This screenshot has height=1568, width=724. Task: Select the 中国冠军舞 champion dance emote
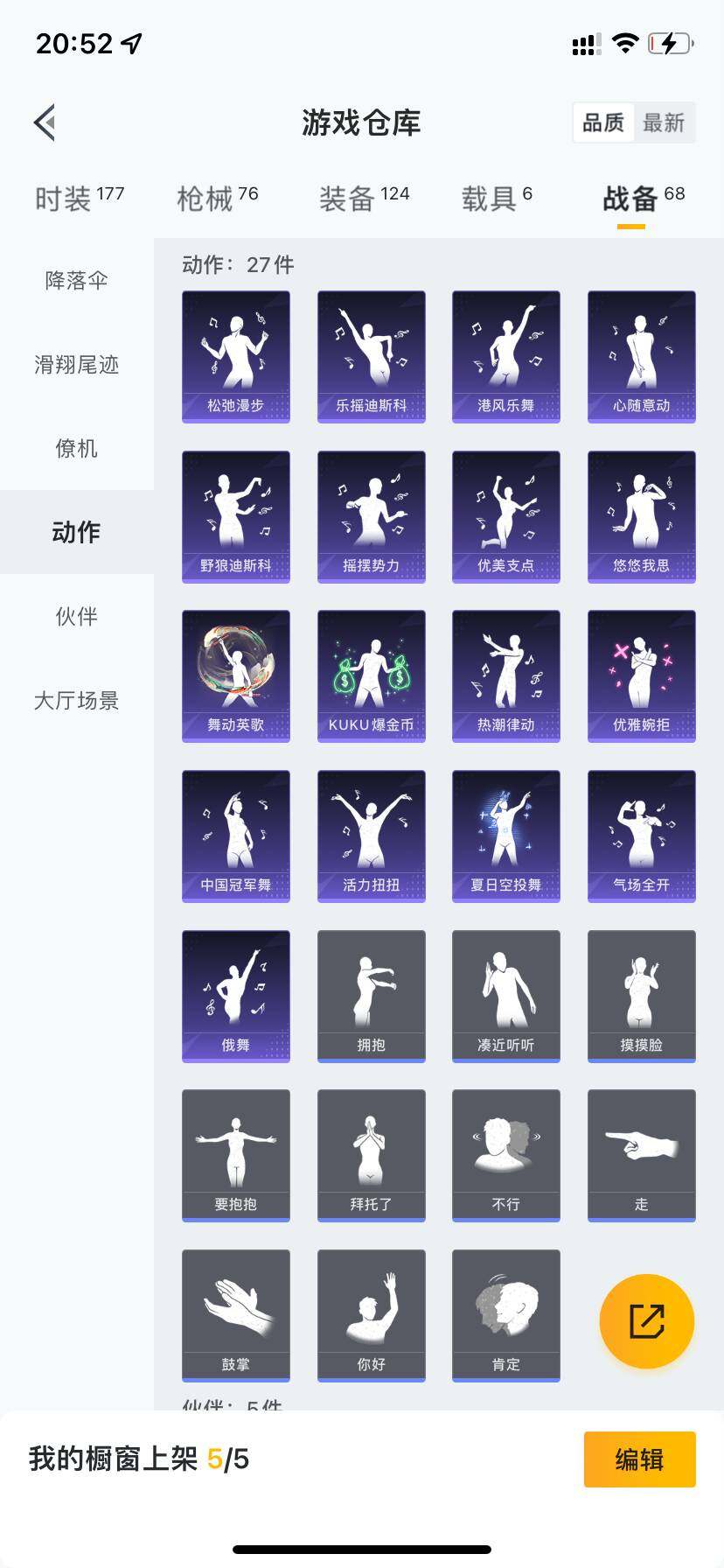[x=235, y=834]
